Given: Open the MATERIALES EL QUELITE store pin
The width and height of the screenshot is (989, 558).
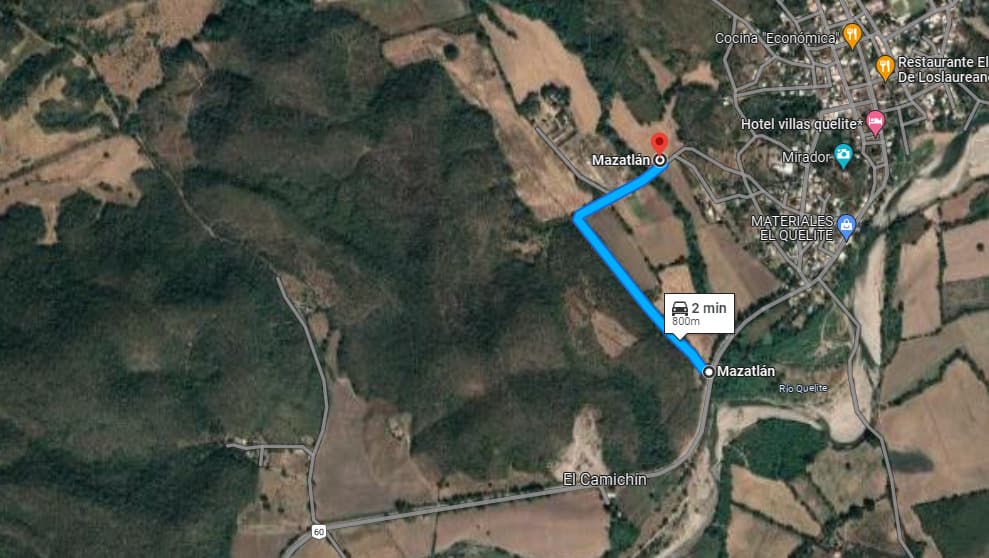Looking at the screenshot, I should click(846, 225).
